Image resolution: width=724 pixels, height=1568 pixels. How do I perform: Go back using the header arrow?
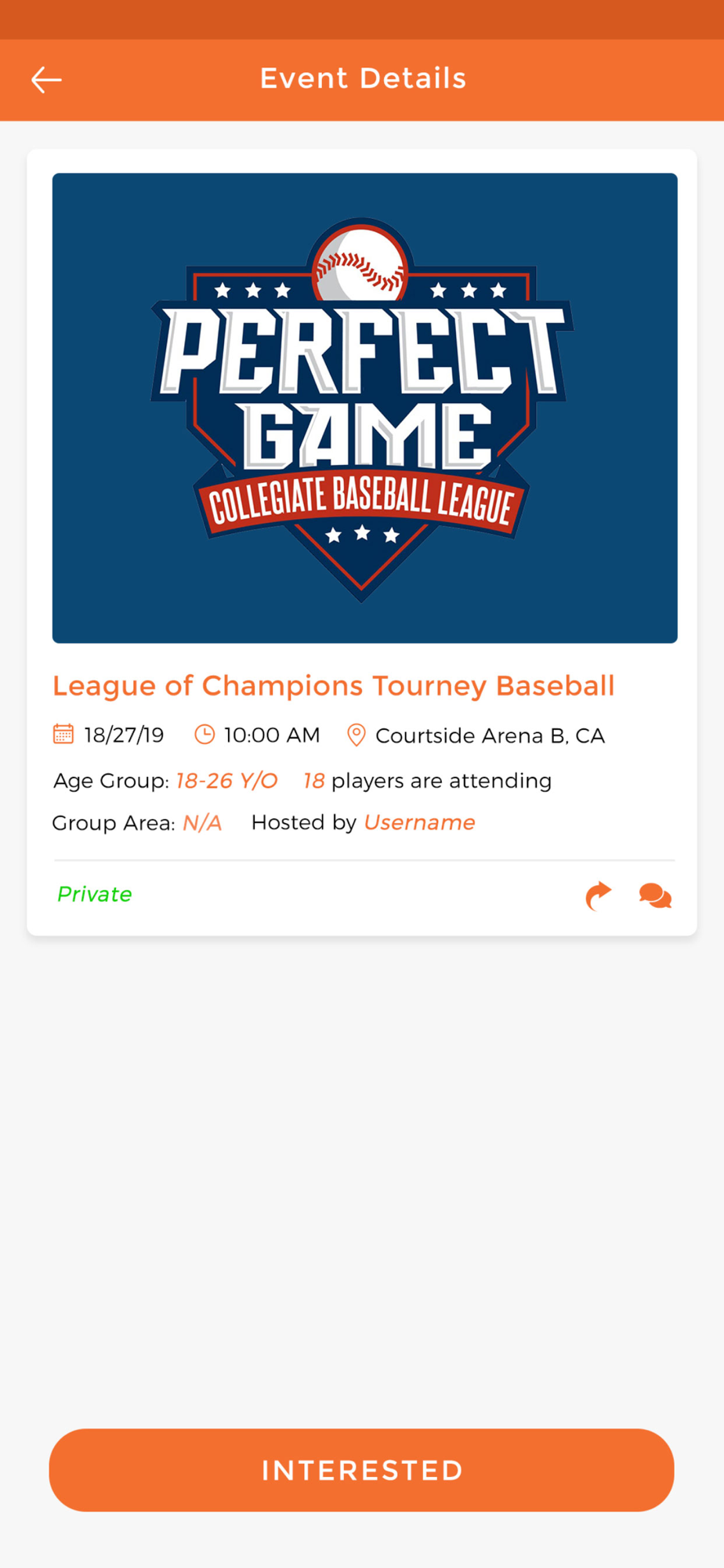(x=46, y=80)
